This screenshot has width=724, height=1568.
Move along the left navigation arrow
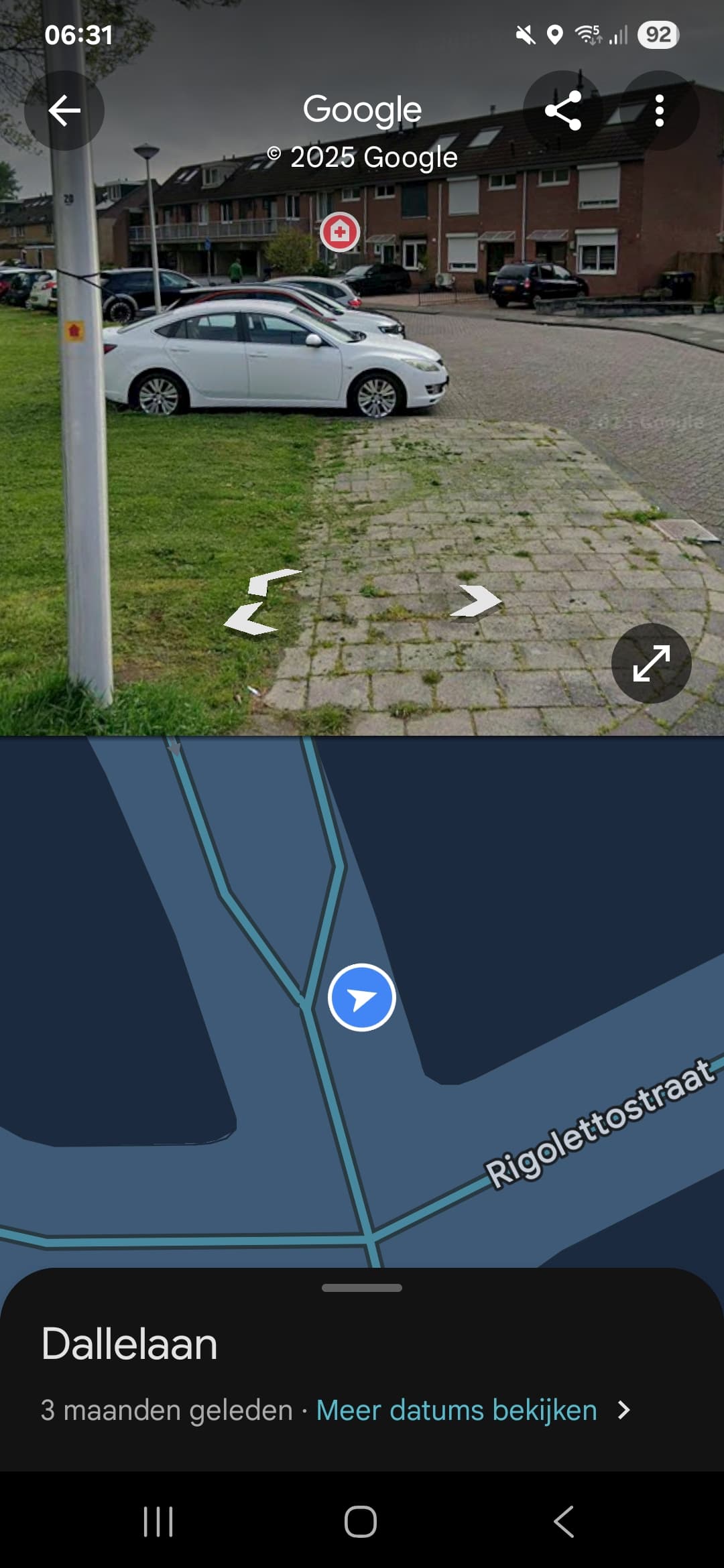tap(260, 602)
